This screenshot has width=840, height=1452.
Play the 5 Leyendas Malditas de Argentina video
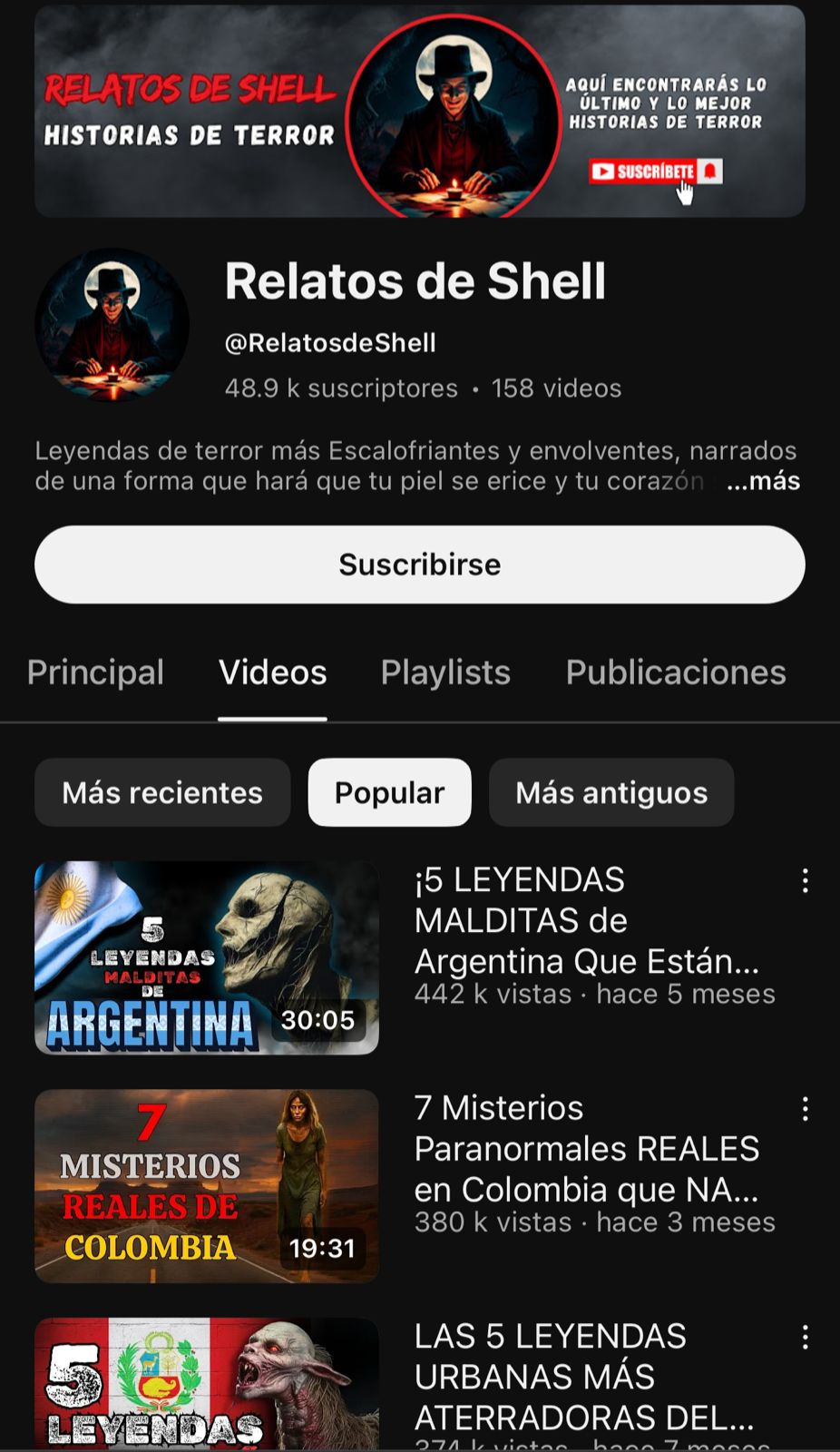[x=207, y=957]
